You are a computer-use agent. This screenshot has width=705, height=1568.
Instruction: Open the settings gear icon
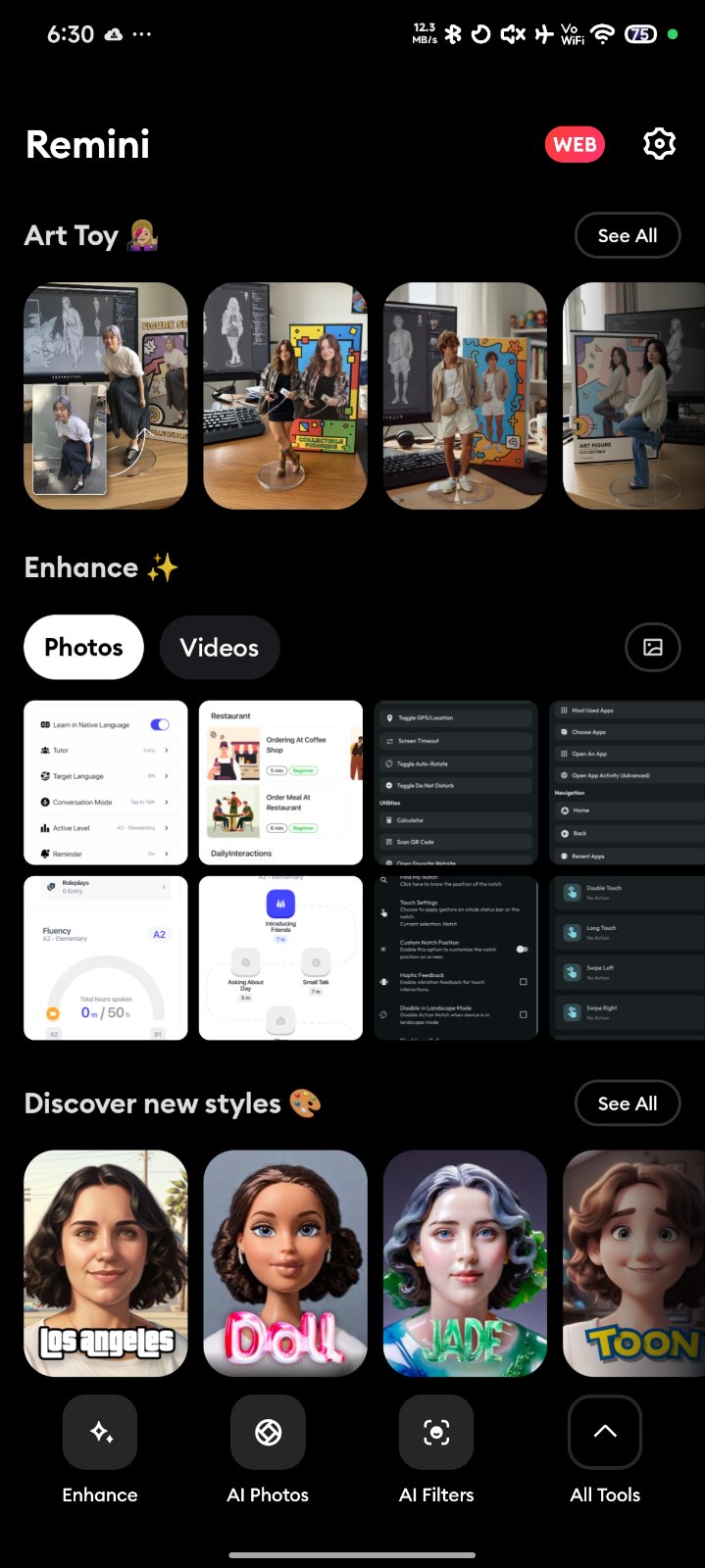pyautogui.click(x=659, y=144)
